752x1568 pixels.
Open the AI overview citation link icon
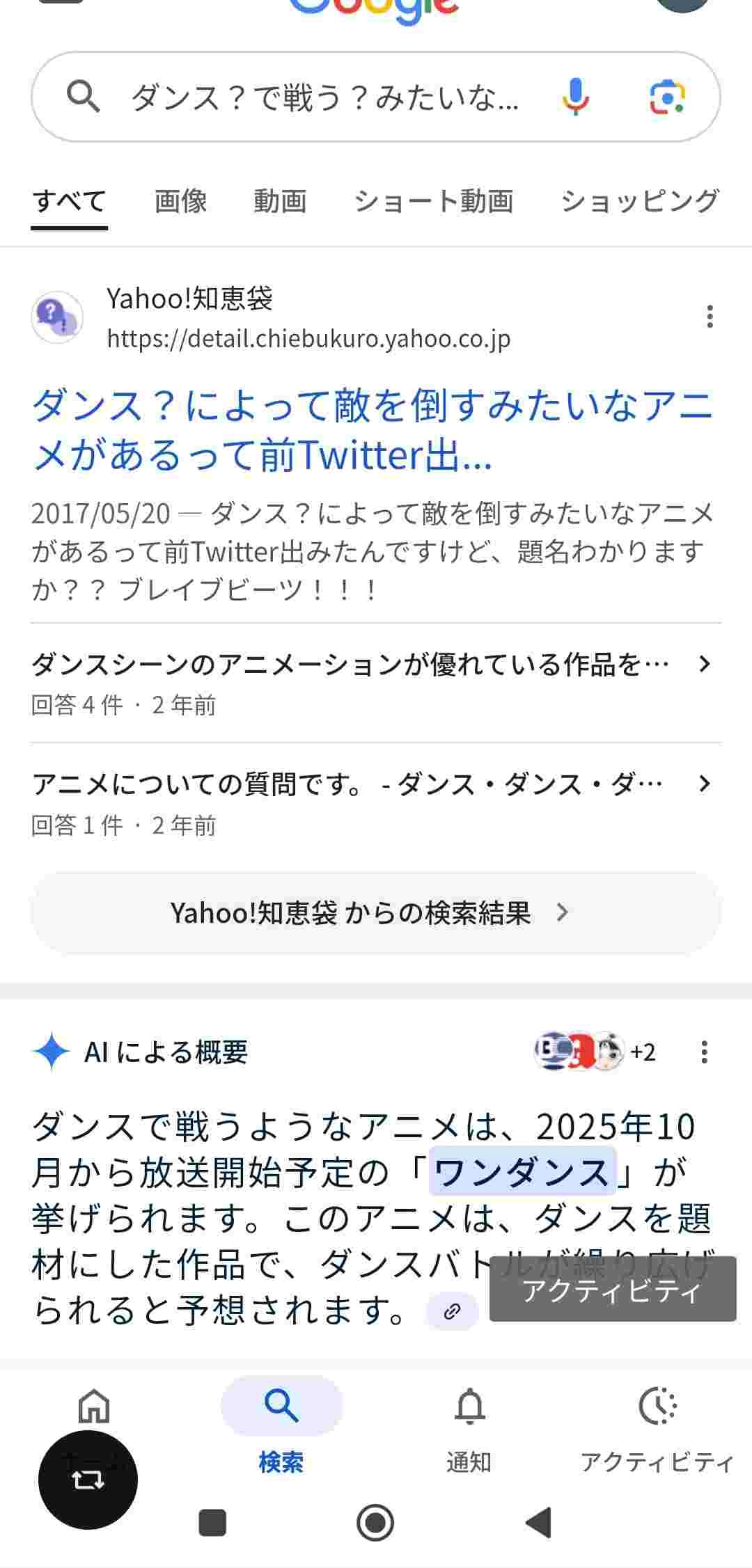(452, 1311)
